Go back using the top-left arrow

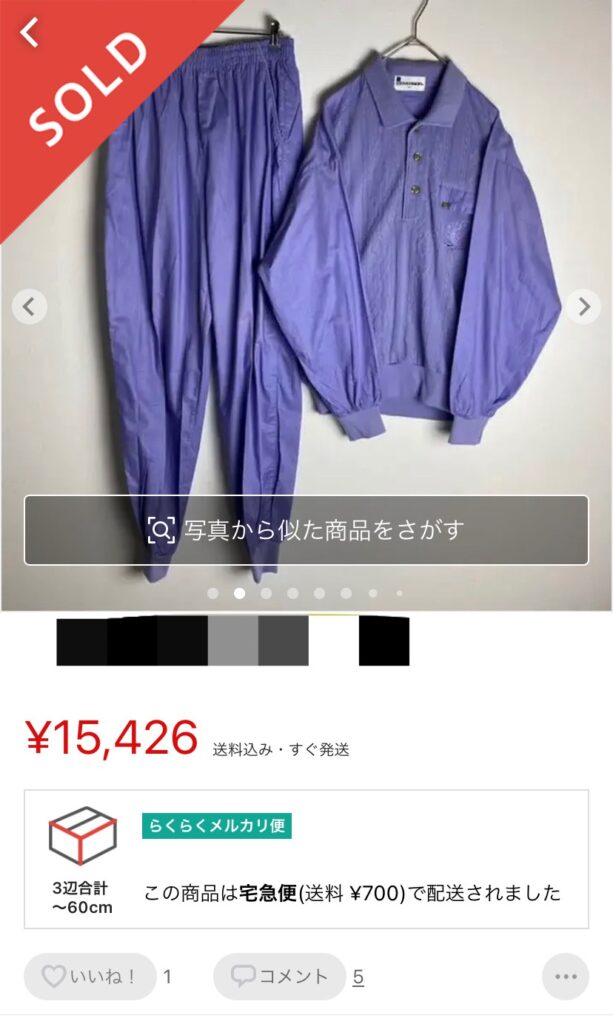point(31,32)
